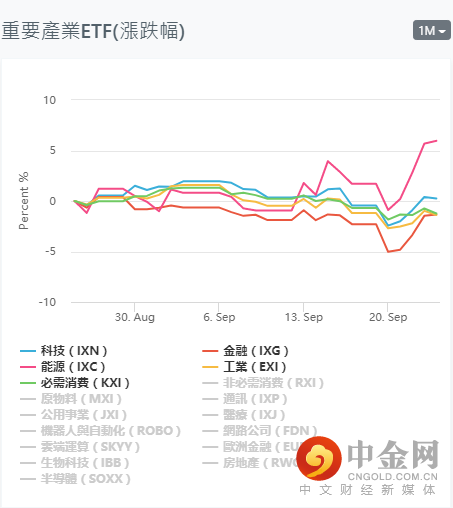Show the 網路公司 (FDN) series
This screenshot has width=453, height=508.
tap(260, 431)
